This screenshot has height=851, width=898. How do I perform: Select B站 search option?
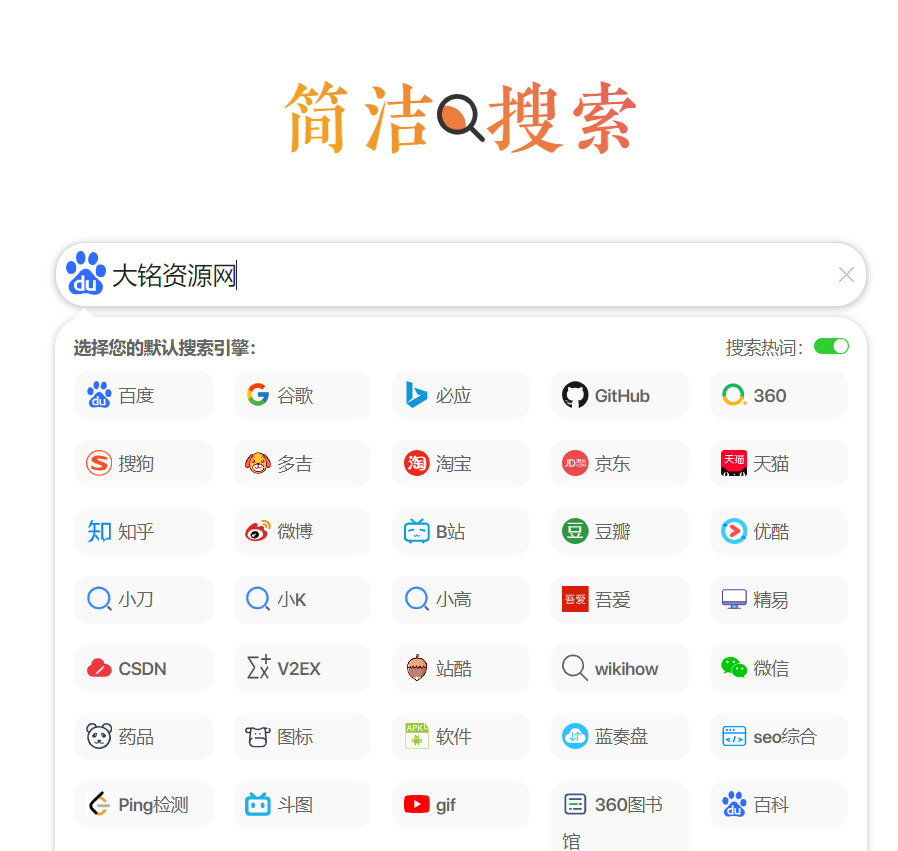click(x=460, y=531)
